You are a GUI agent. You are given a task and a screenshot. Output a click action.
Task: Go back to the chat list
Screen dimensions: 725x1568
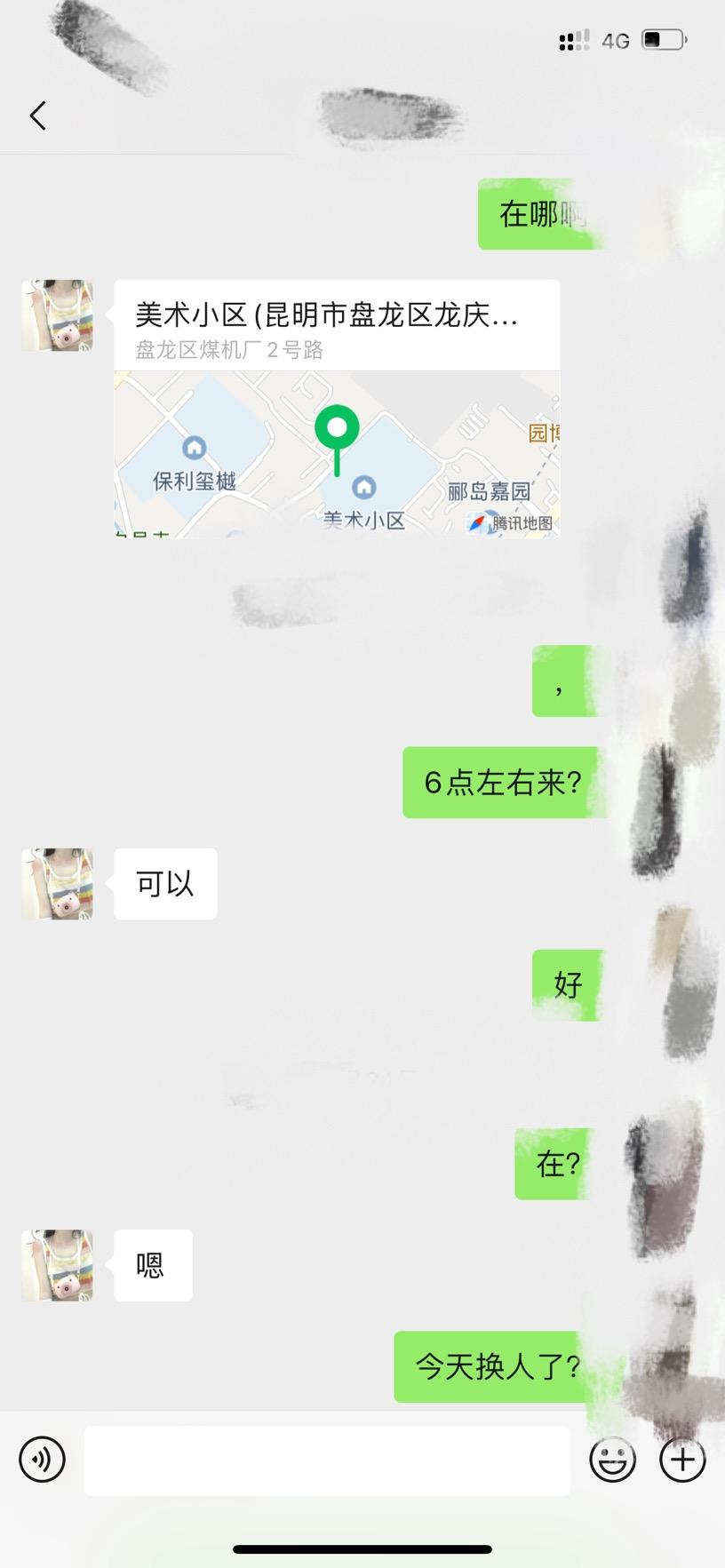(37, 115)
